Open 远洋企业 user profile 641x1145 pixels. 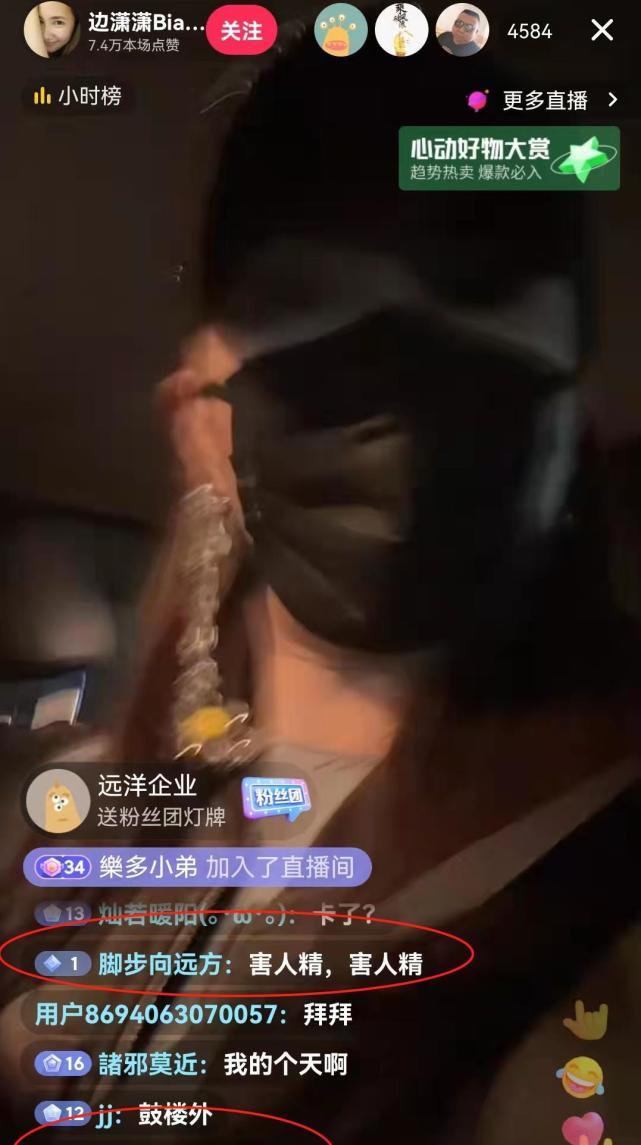(x=58, y=801)
